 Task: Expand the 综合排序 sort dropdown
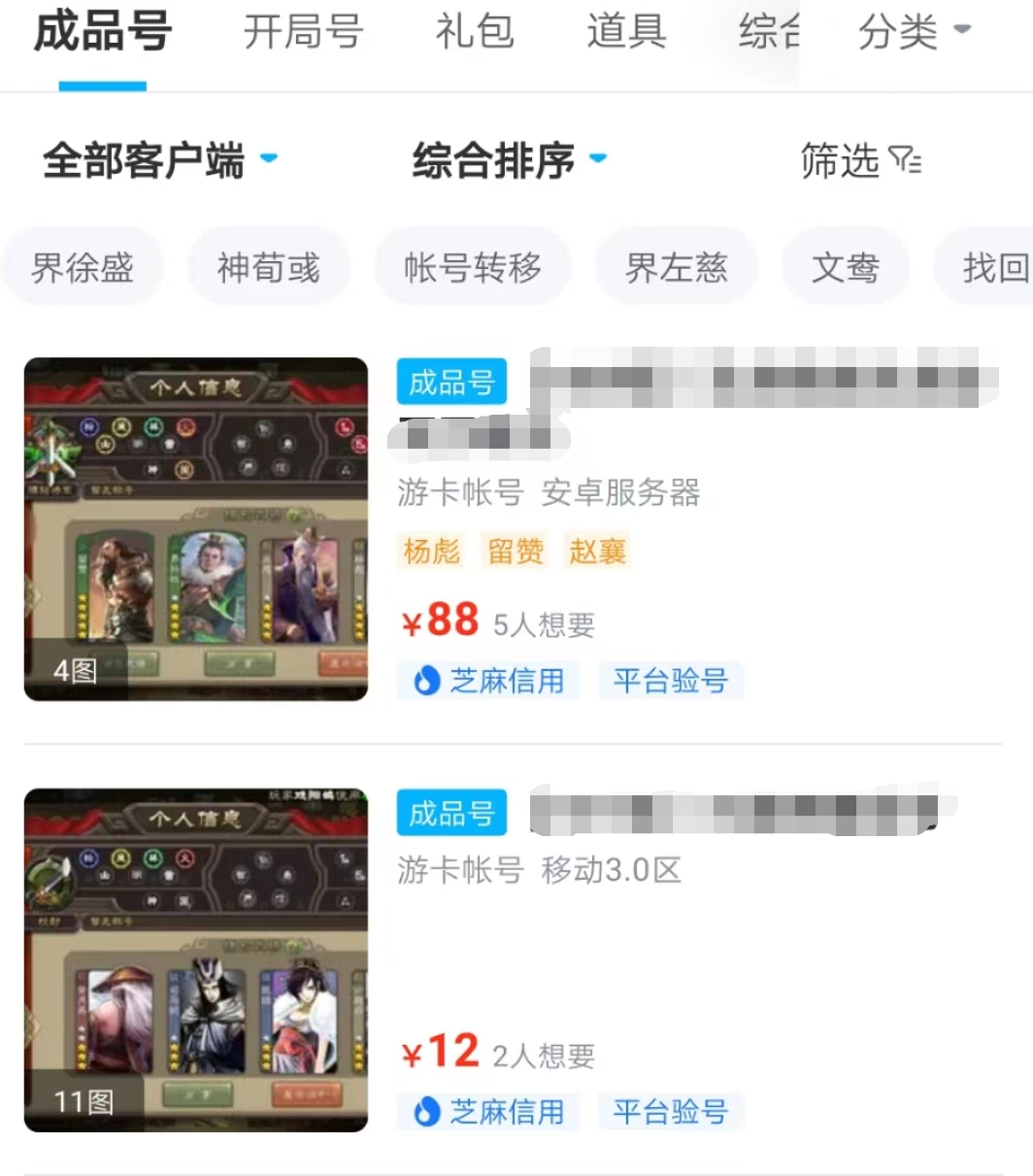510,160
